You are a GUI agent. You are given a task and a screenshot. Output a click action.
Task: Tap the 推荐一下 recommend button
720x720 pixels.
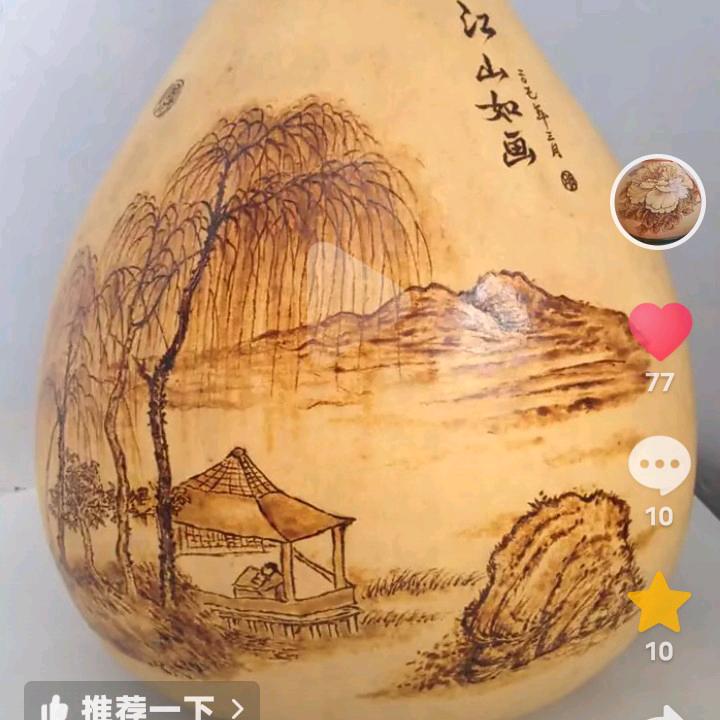(x=141, y=706)
